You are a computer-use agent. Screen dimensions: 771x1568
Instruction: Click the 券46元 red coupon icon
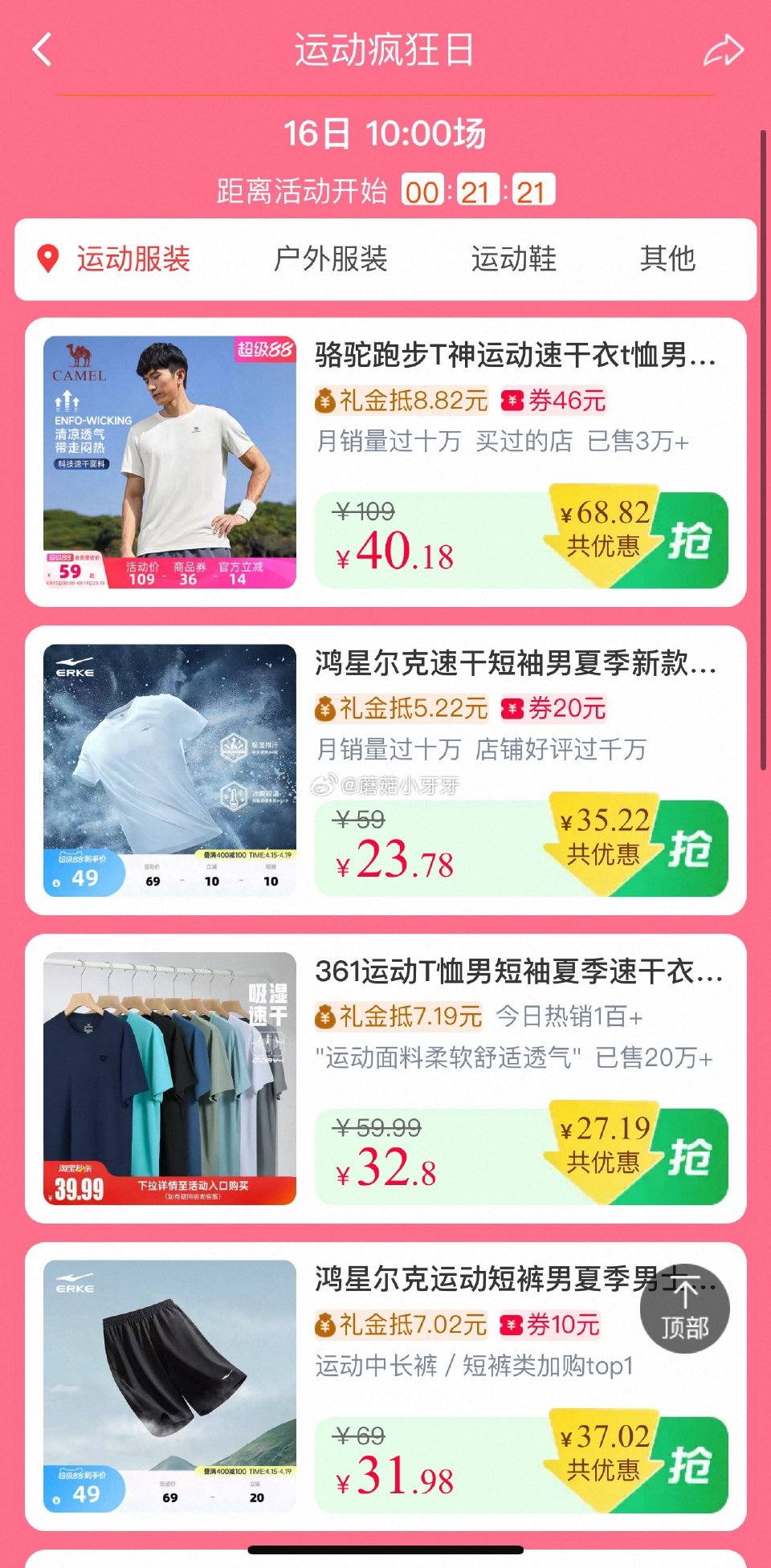(x=511, y=401)
